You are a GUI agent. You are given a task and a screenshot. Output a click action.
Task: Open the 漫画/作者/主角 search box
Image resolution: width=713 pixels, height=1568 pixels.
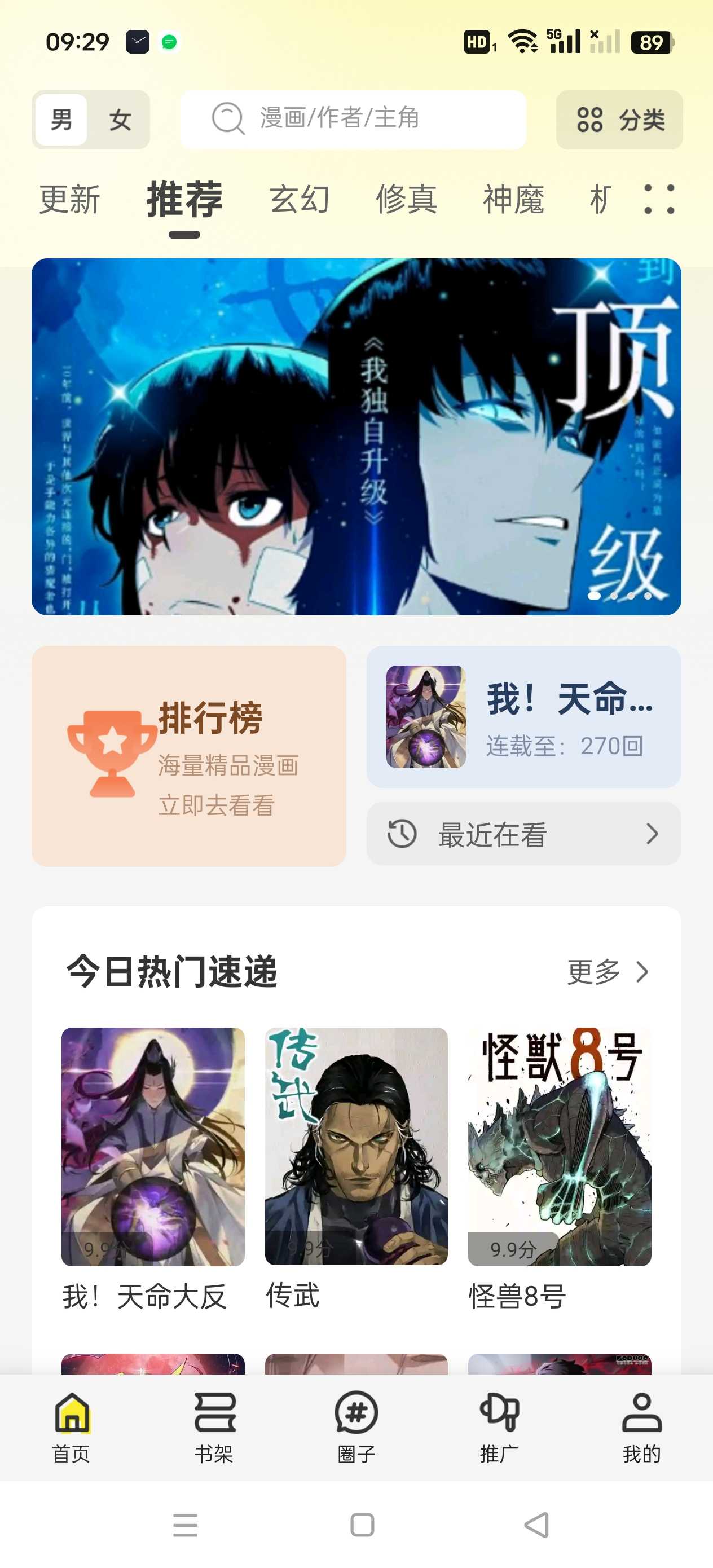tap(353, 120)
